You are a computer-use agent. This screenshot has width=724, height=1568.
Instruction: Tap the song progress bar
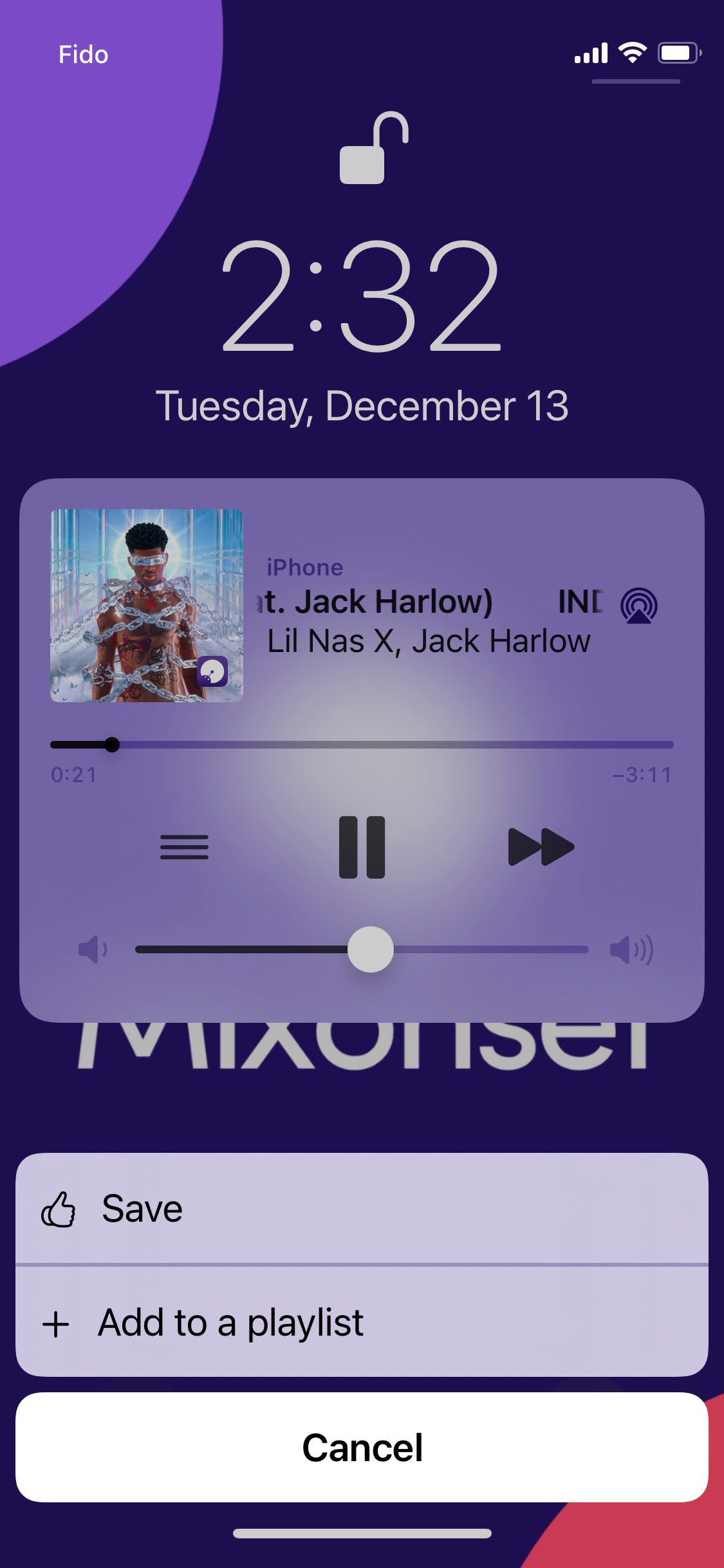(362, 745)
